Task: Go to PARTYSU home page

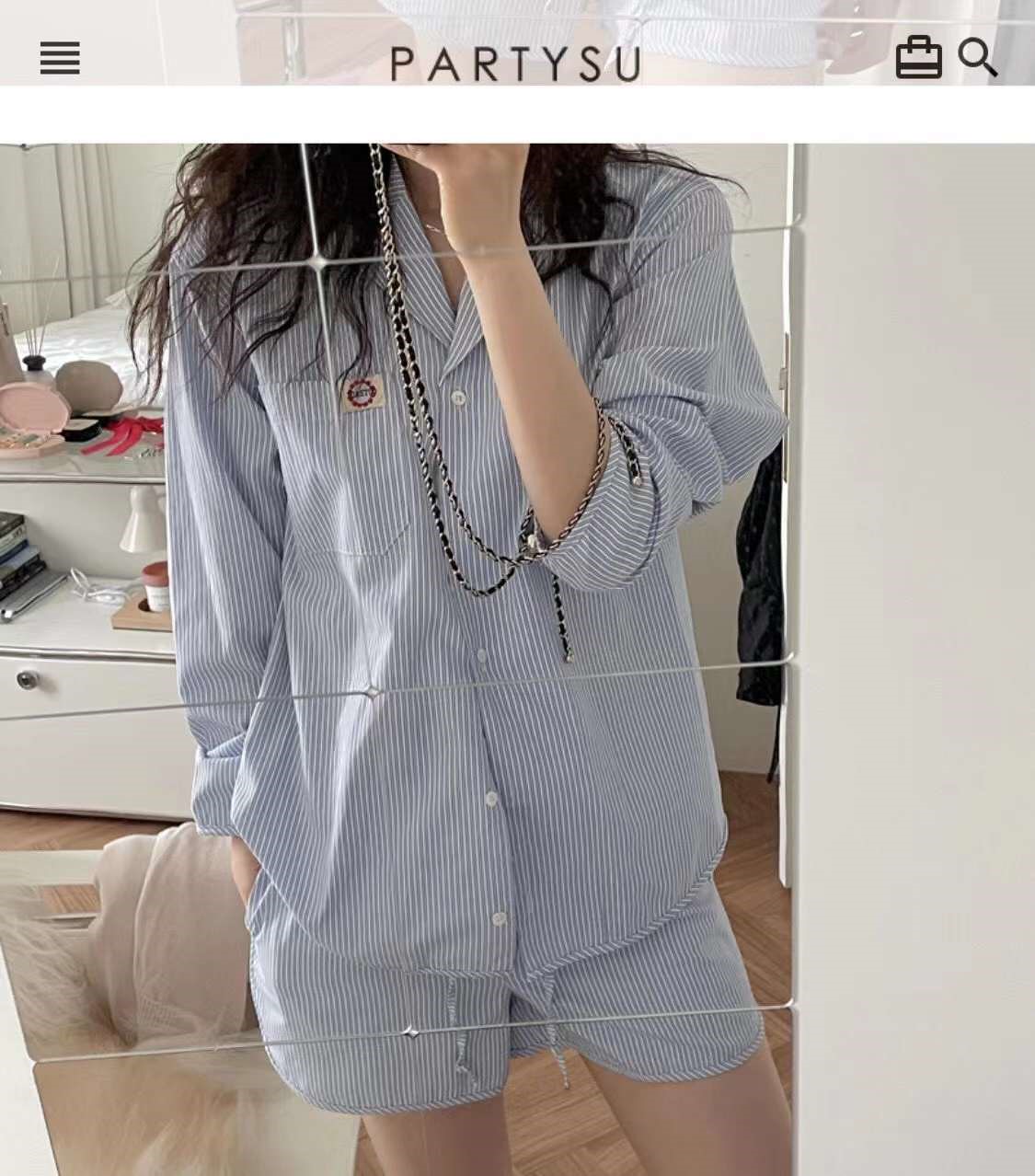Action: pos(515,63)
